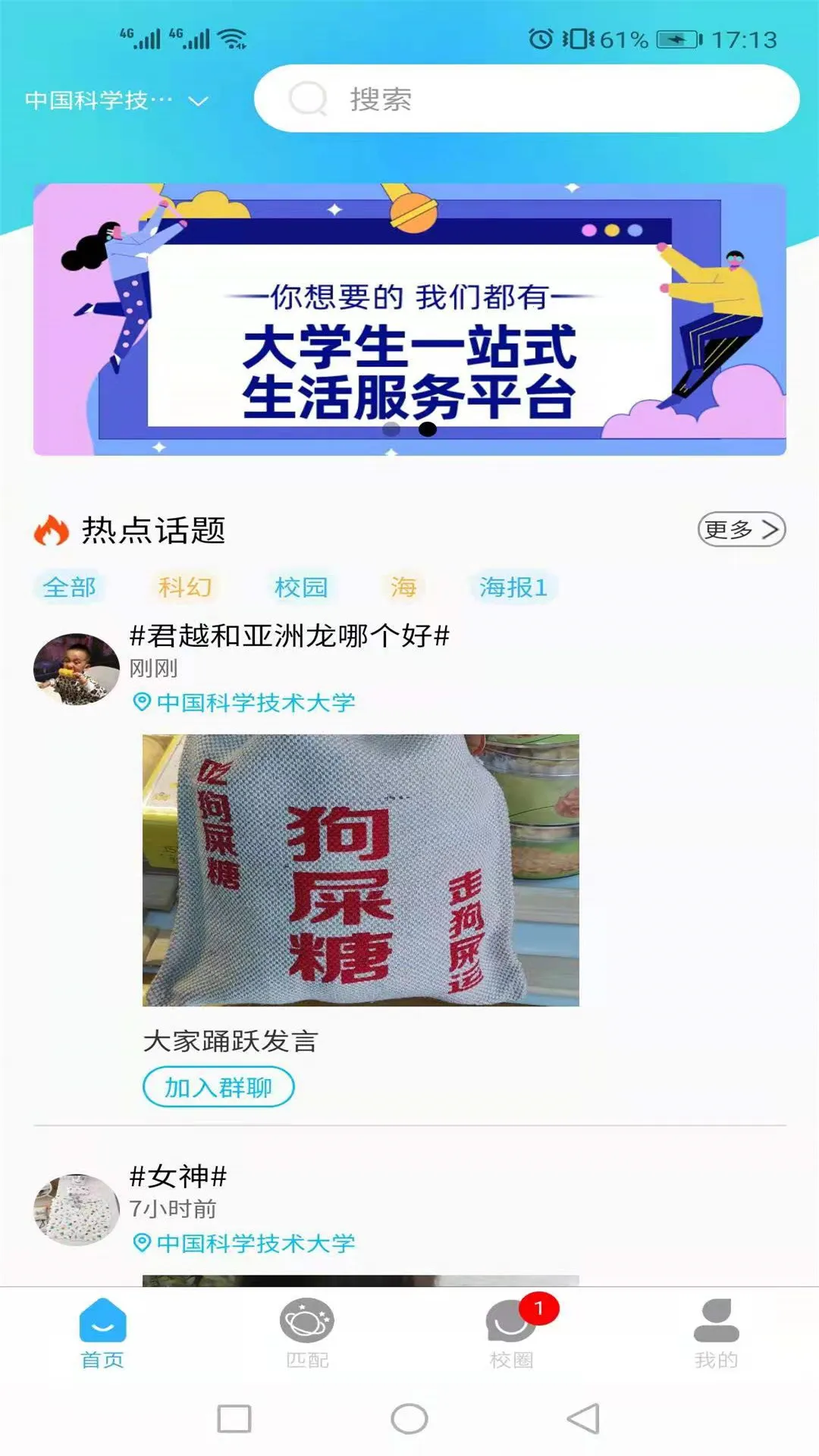Screen dimensions: 819x1456
Task: Select the 海 topic chip
Action: click(x=403, y=587)
